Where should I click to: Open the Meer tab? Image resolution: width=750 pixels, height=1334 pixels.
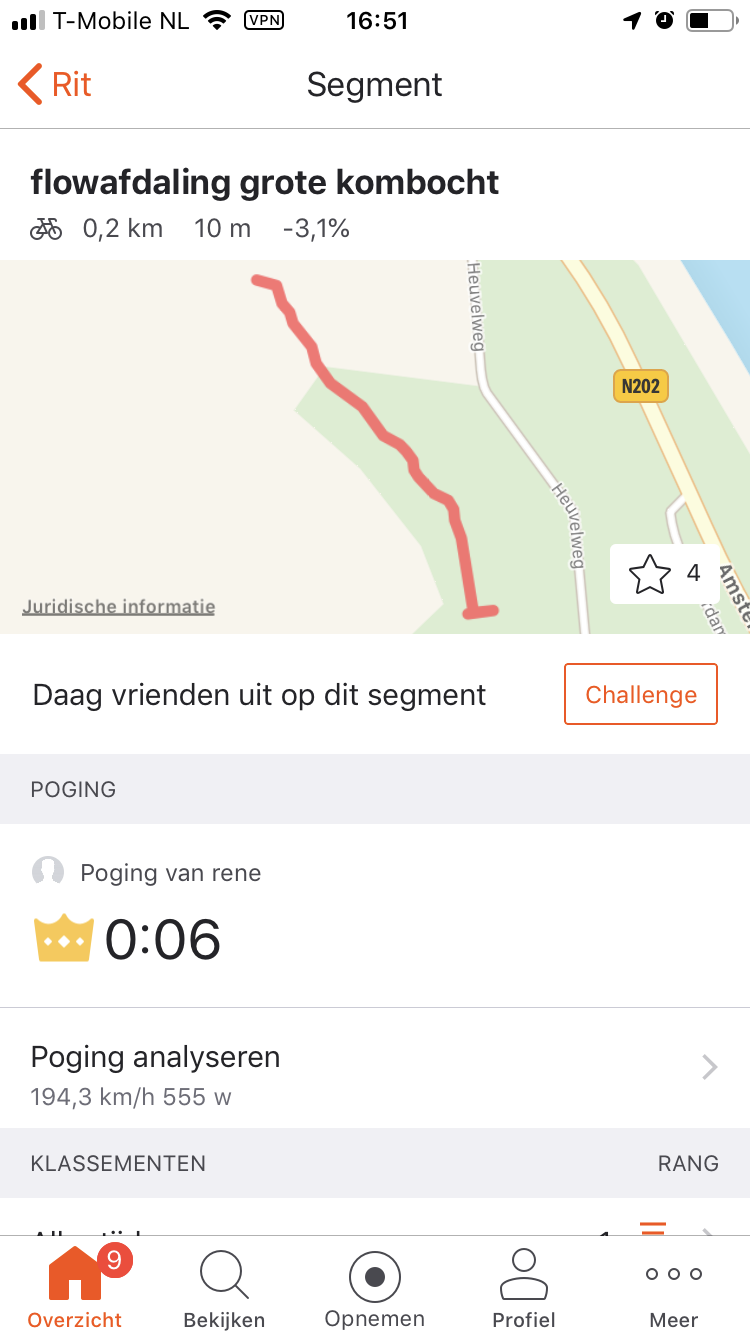674,1287
